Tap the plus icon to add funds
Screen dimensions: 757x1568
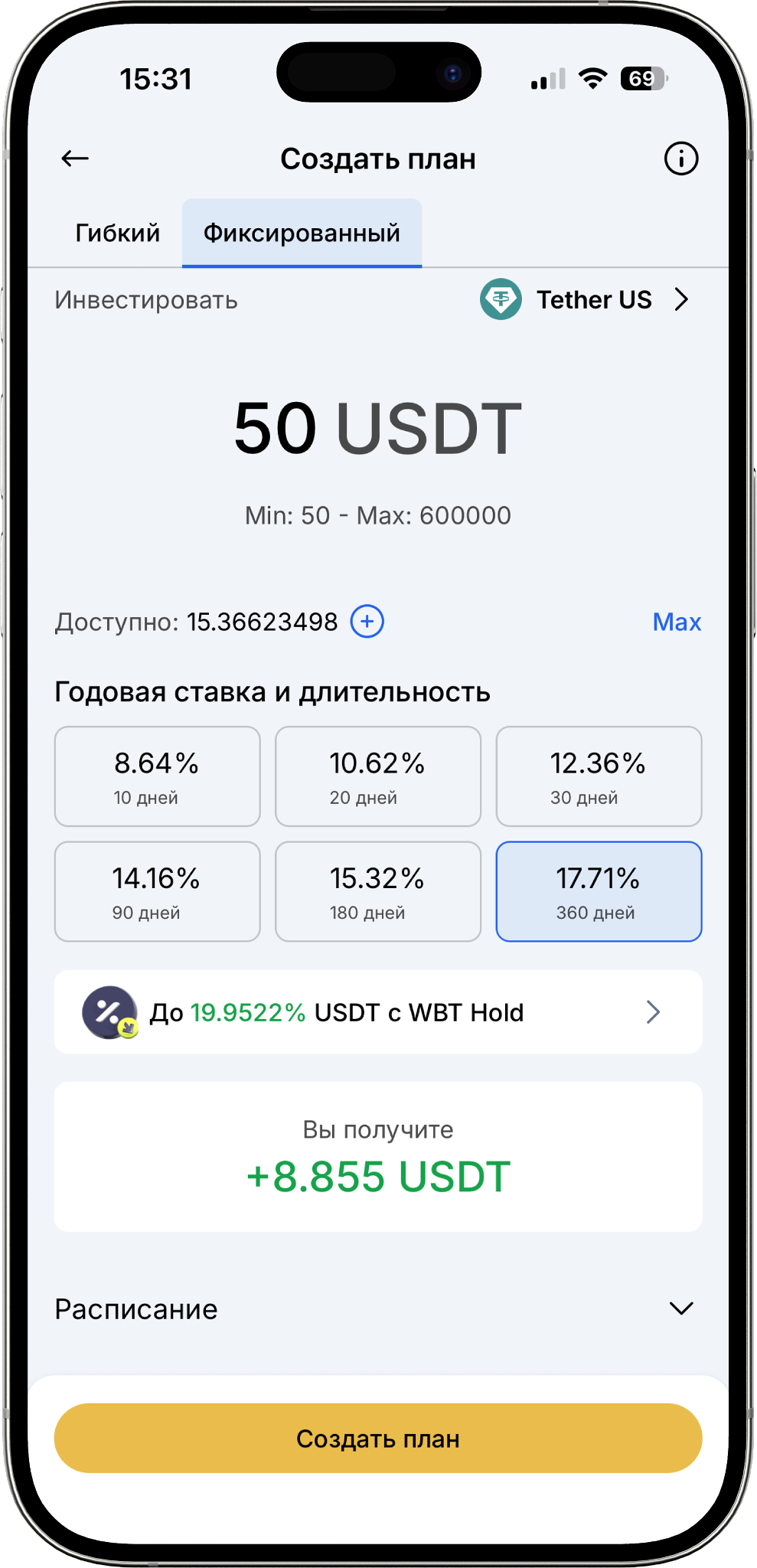tap(367, 621)
